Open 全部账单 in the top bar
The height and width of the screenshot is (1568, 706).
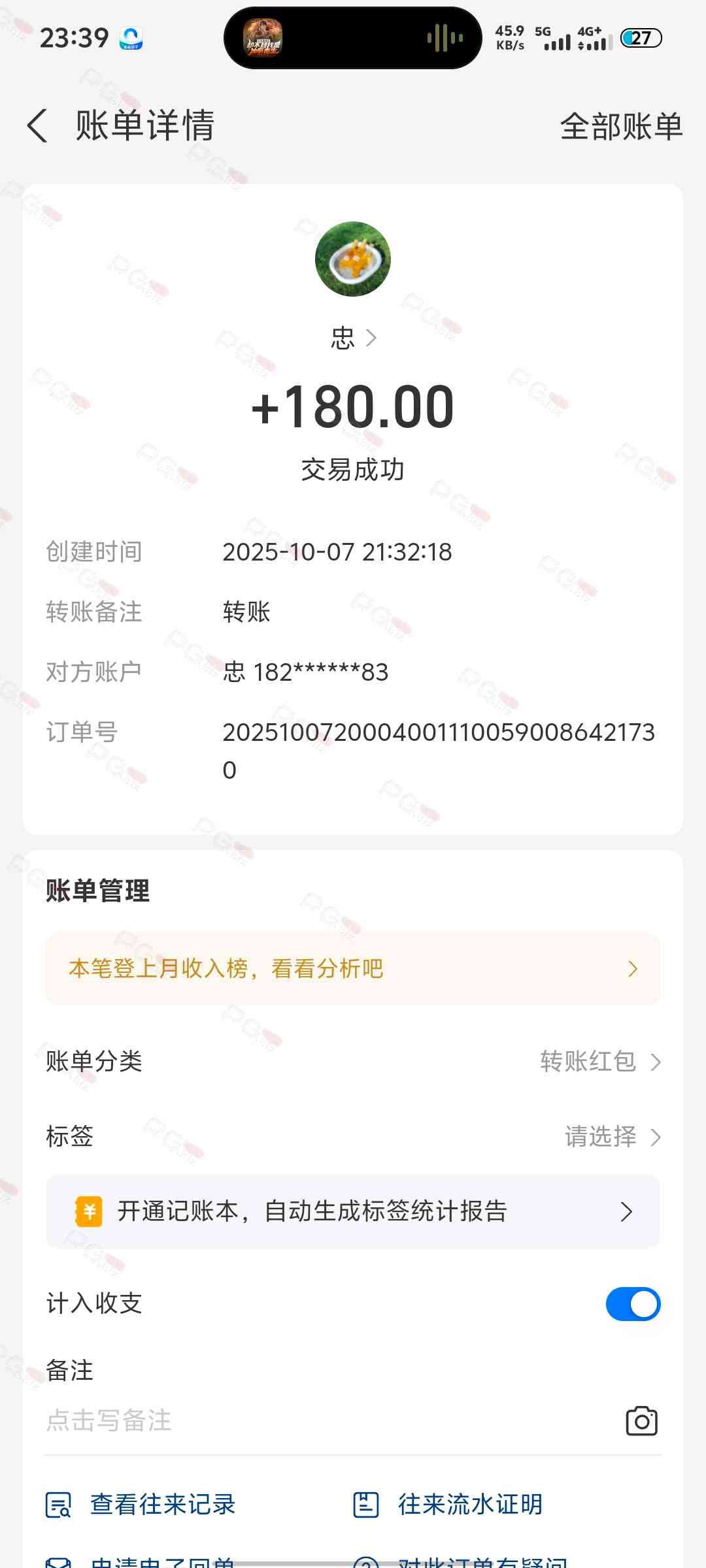[x=621, y=126]
